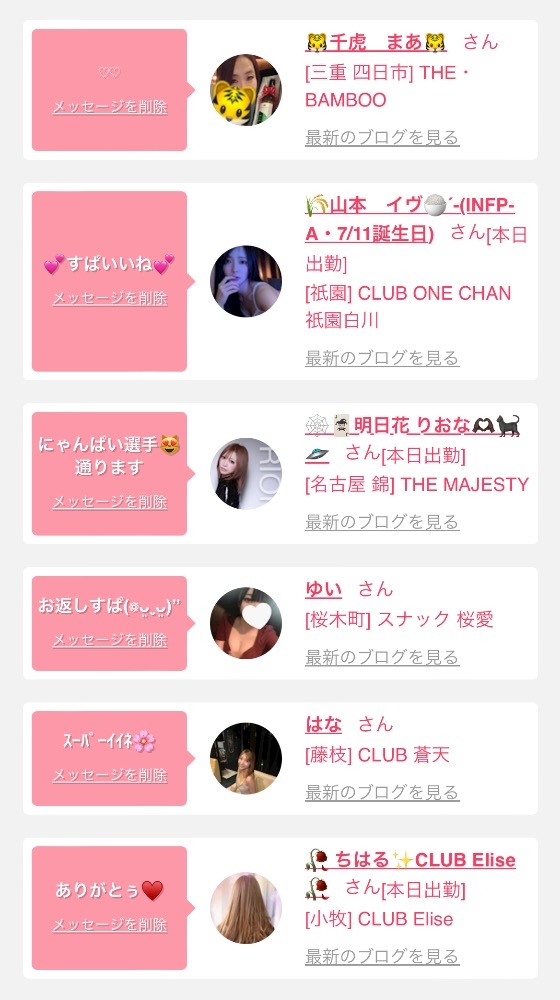Delete the message on 千虎 まあ's card
560x1000 pixels.
pyautogui.click(x=110, y=107)
